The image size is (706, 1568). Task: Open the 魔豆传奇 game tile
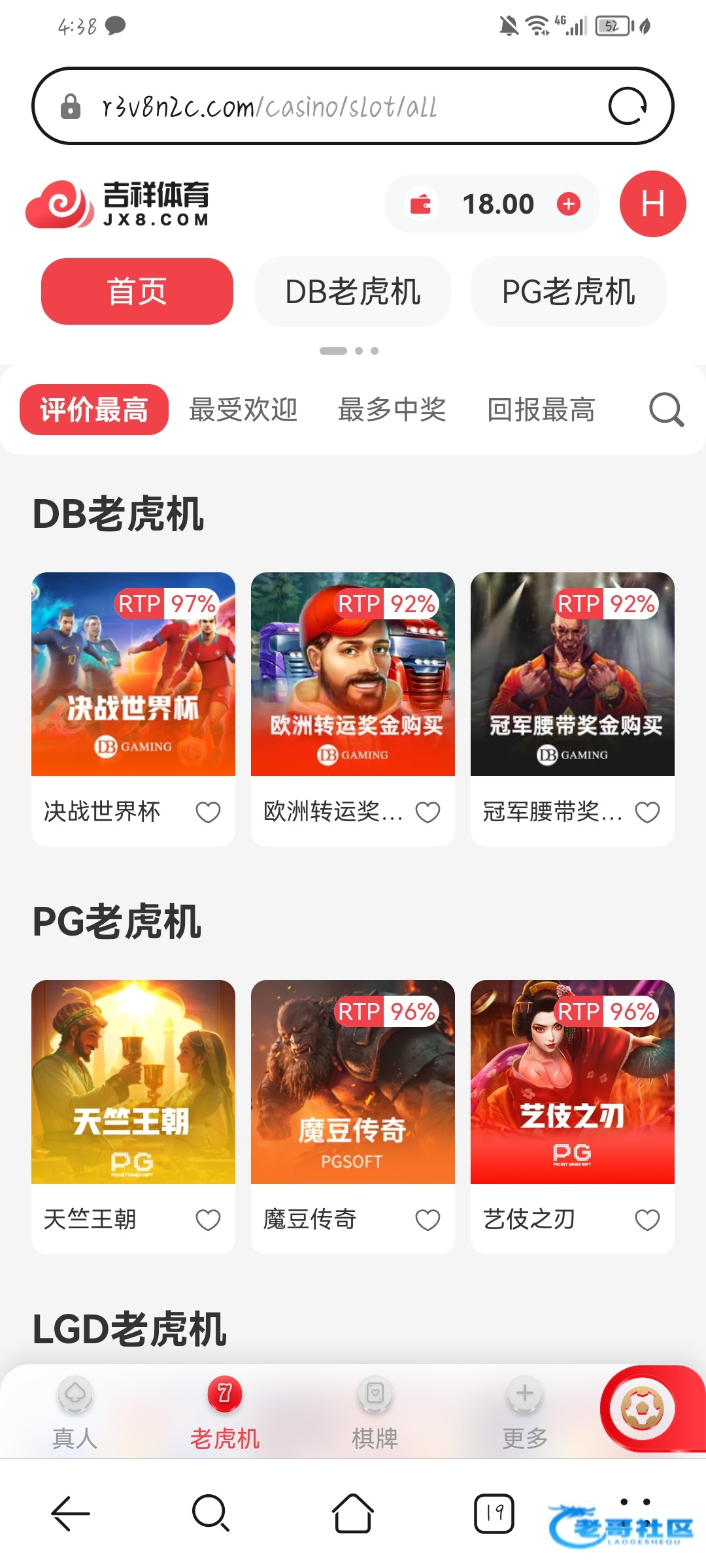[353, 1082]
